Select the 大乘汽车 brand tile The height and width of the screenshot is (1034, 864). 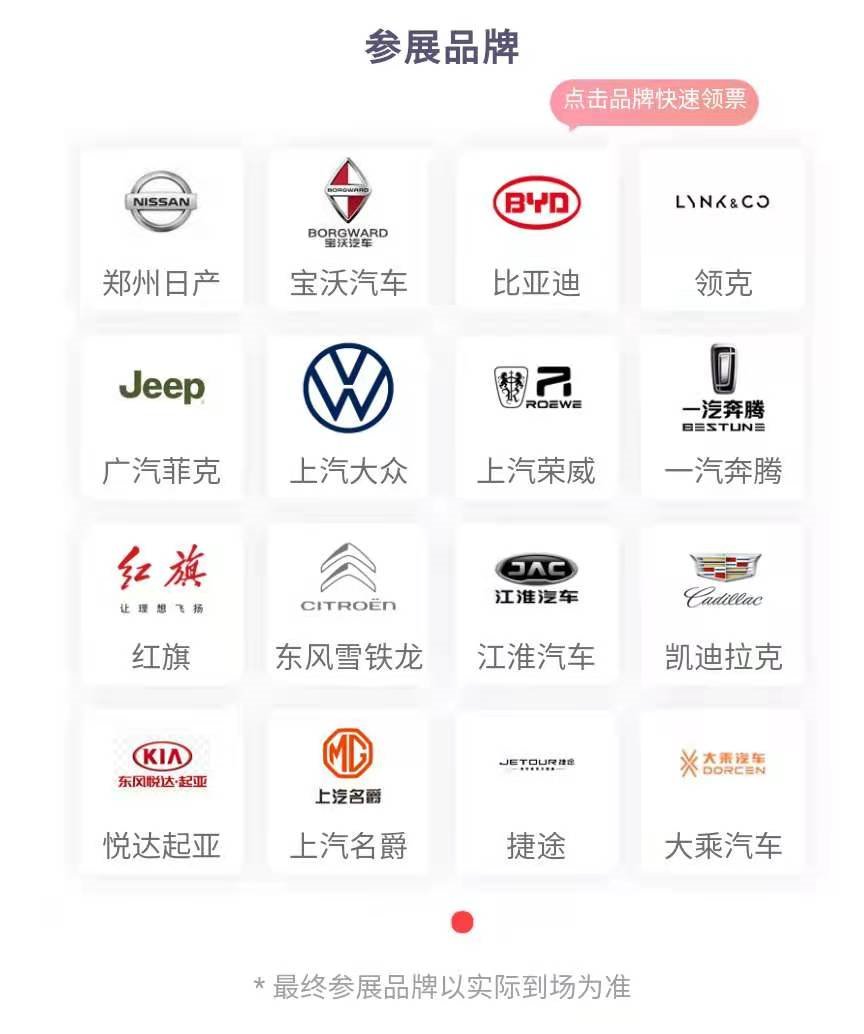click(722, 793)
